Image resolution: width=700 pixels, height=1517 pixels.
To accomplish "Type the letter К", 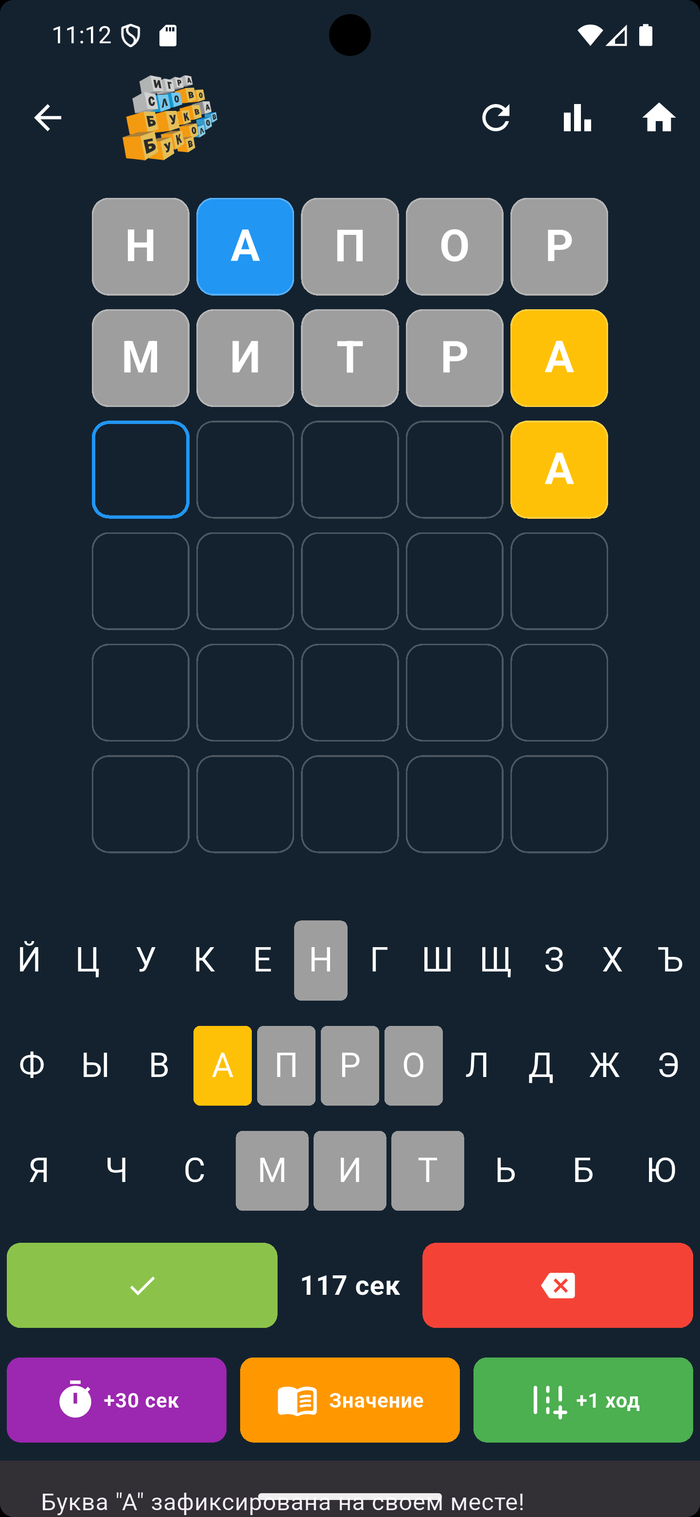I will 204,960.
